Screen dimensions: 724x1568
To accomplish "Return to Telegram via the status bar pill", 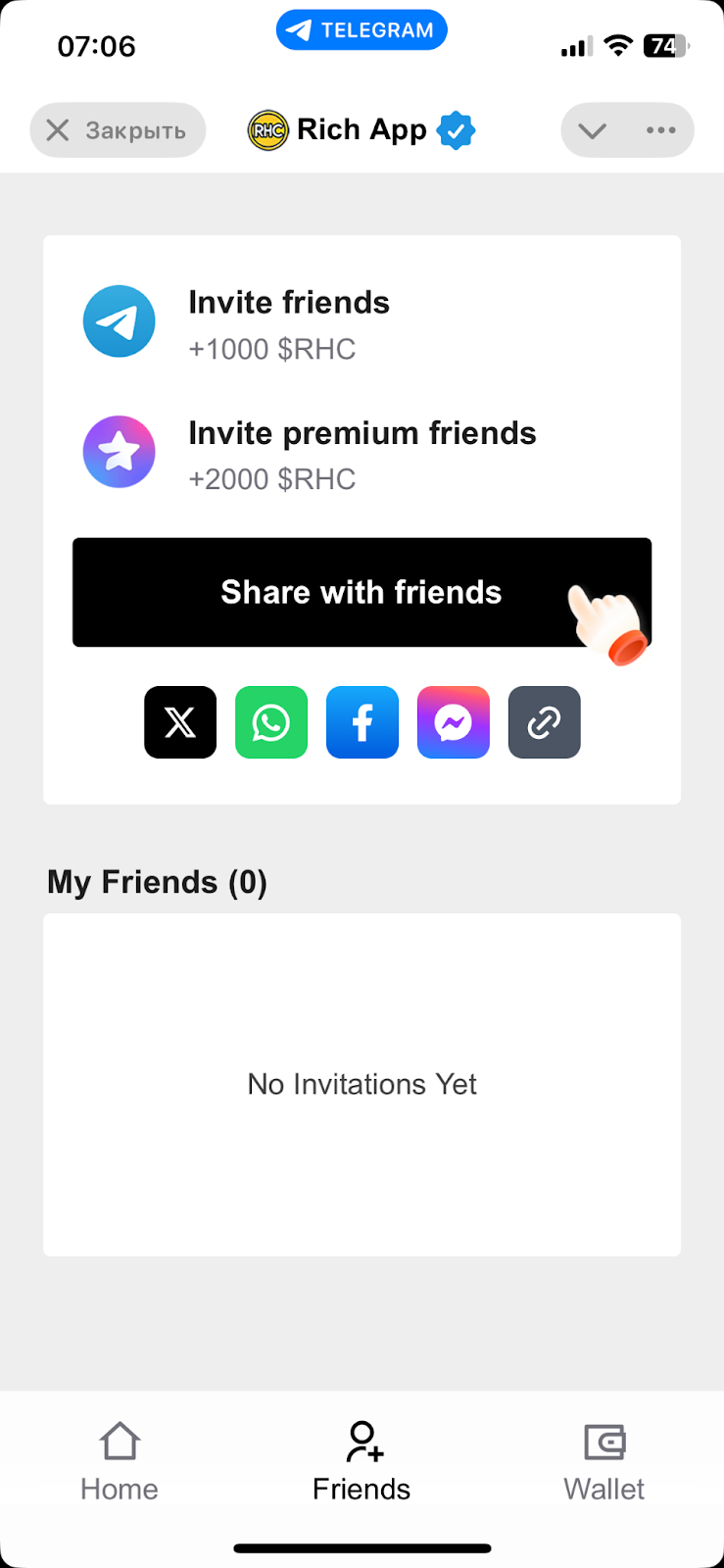I will click(362, 30).
